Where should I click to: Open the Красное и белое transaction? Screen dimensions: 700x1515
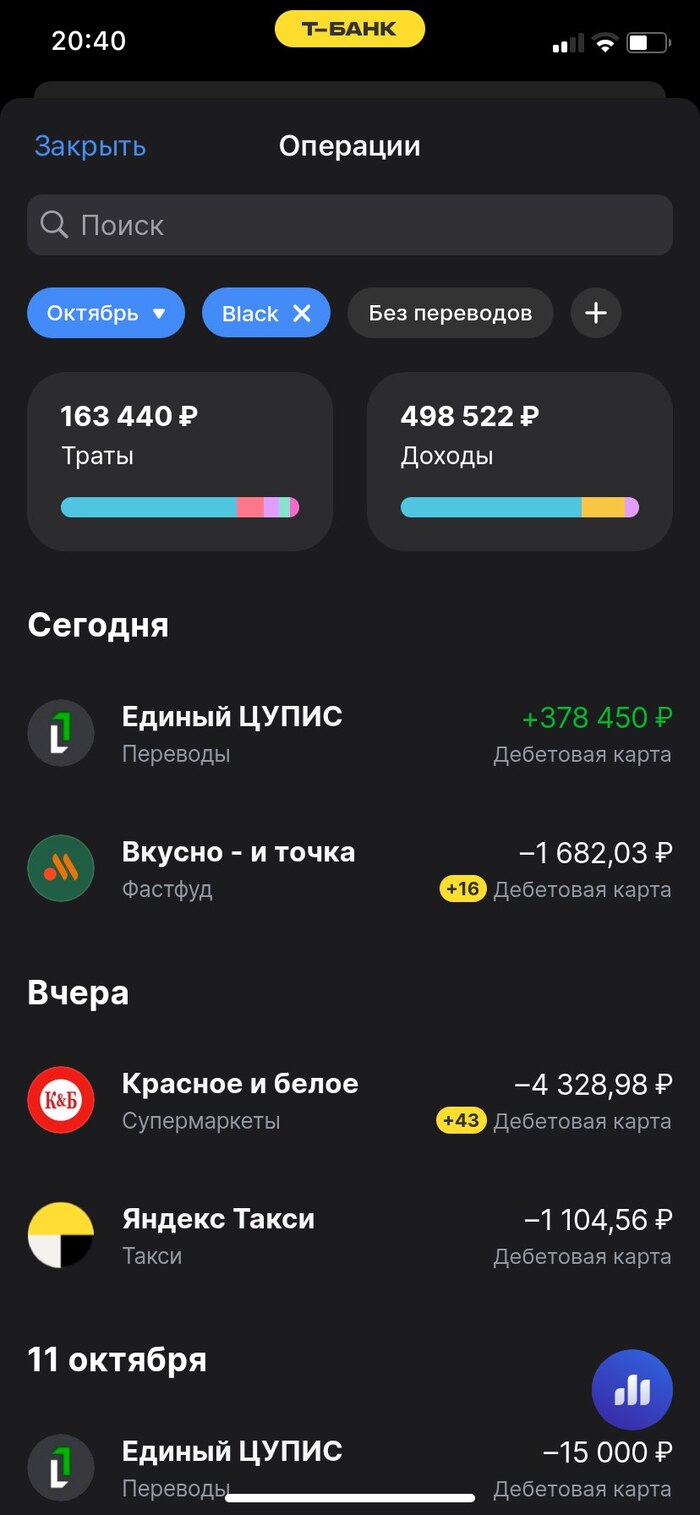tap(350, 1100)
